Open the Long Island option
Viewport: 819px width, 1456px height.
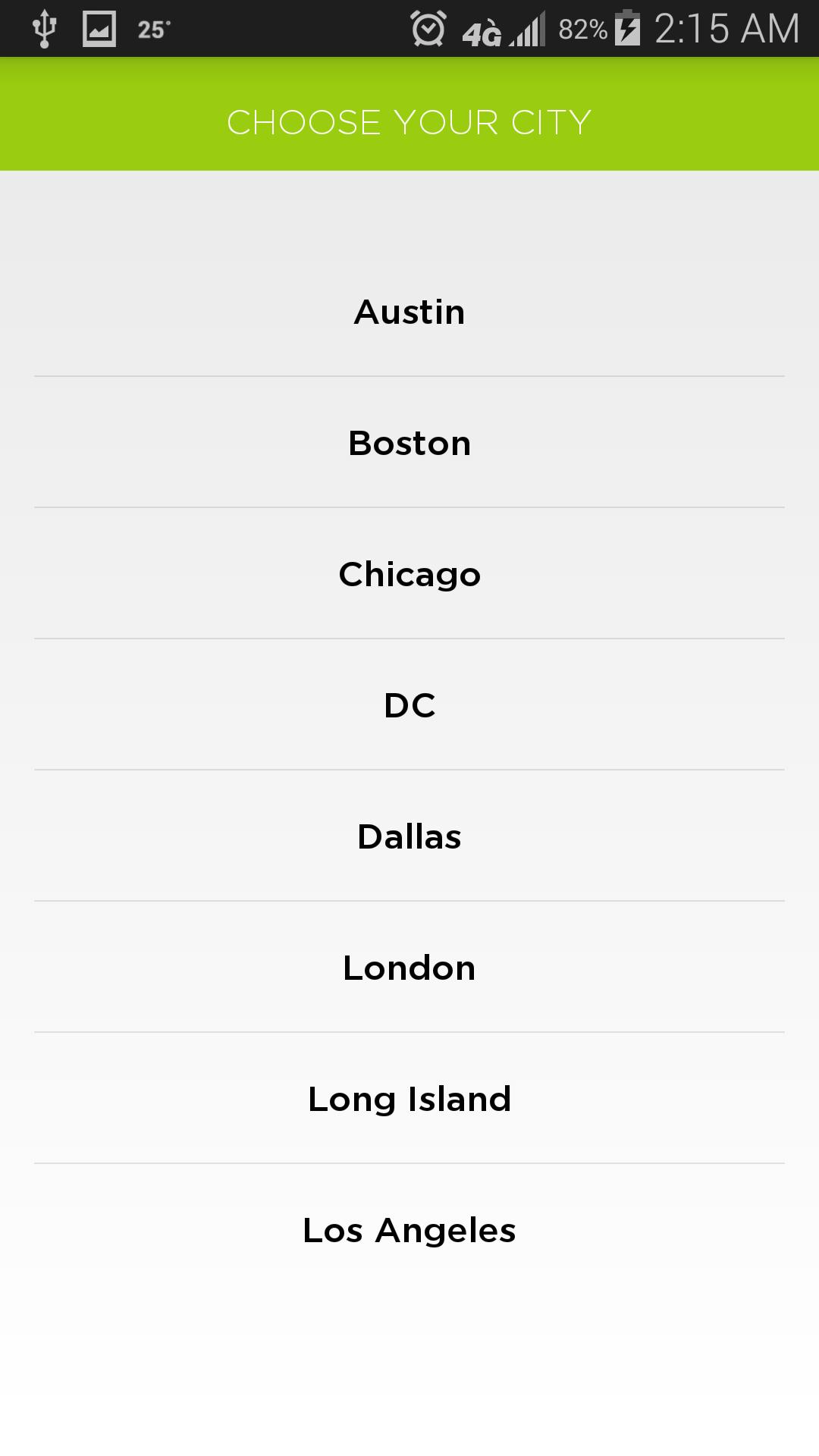pyautogui.click(x=409, y=1099)
